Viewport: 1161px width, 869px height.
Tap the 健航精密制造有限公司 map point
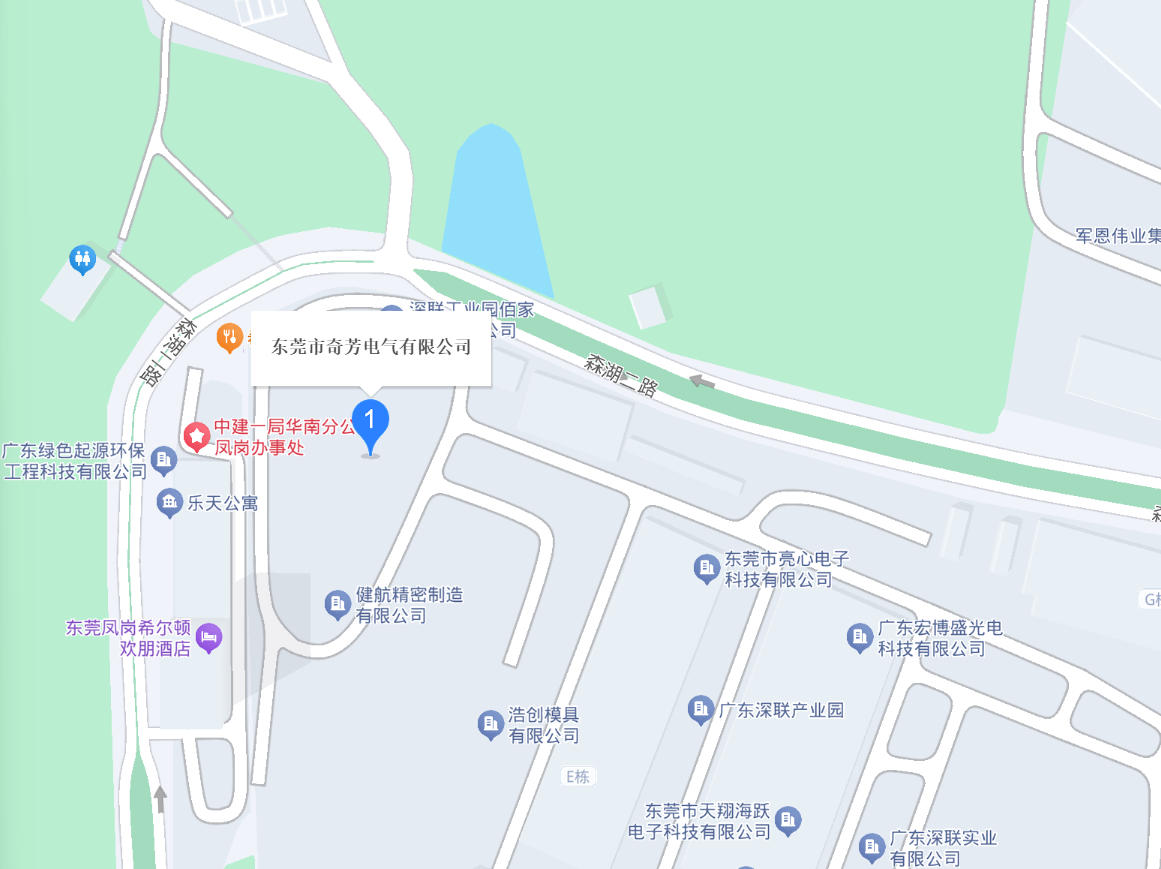click(x=337, y=604)
